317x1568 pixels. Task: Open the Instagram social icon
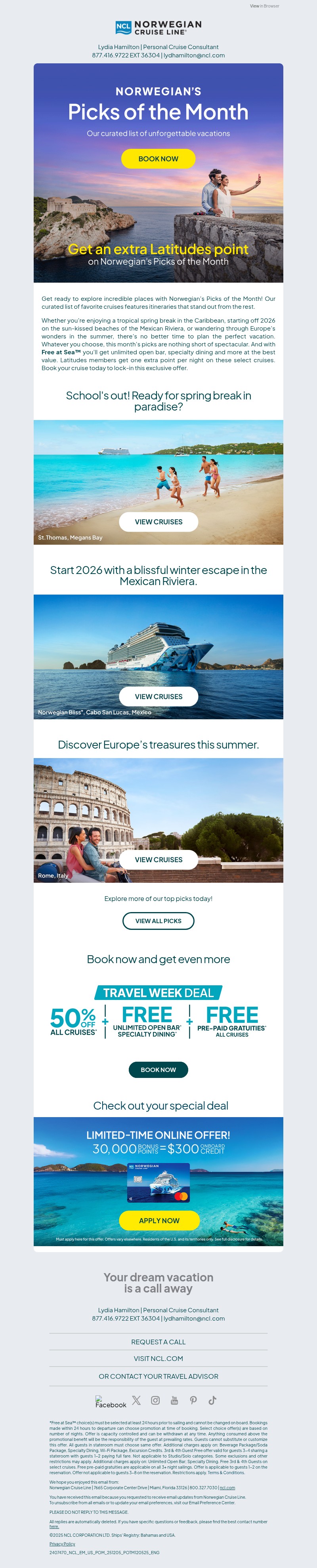coord(155,1400)
